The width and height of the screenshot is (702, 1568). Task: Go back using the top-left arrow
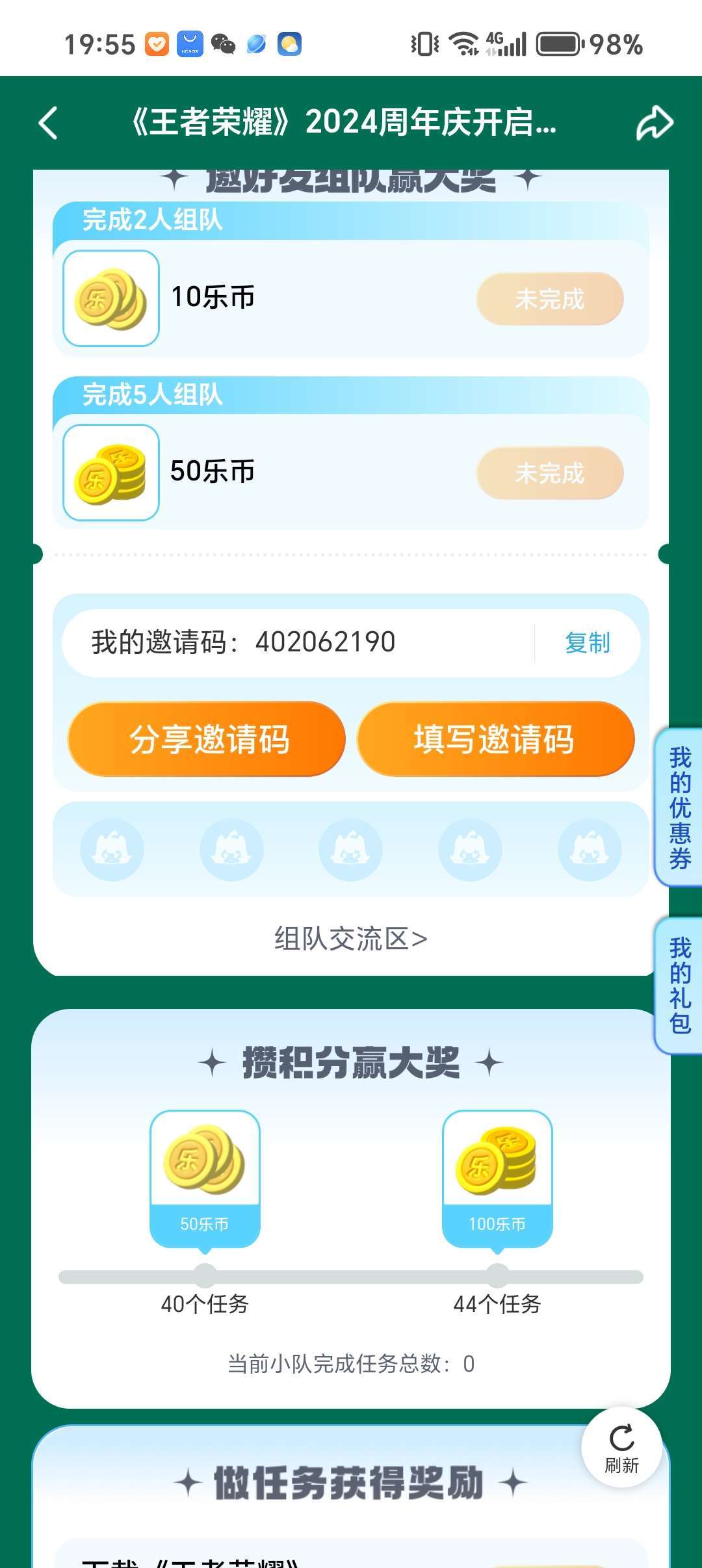[x=49, y=123]
